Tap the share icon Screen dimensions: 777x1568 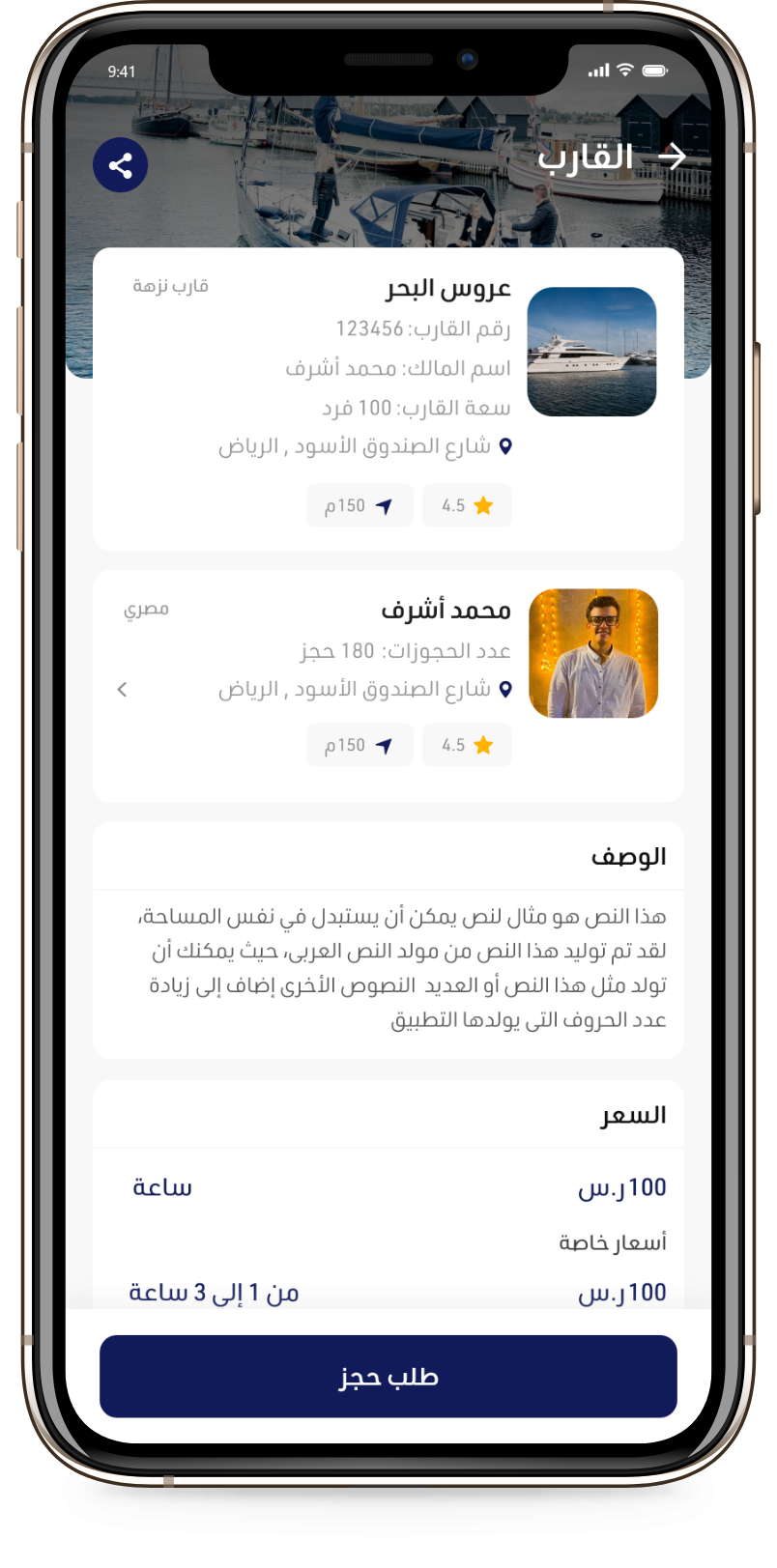point(120,165)
